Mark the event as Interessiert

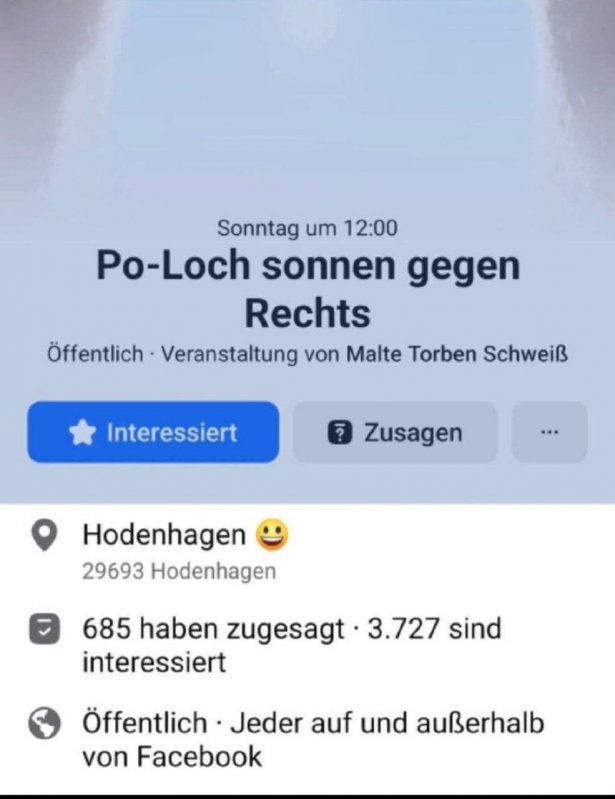pos(153,433)
